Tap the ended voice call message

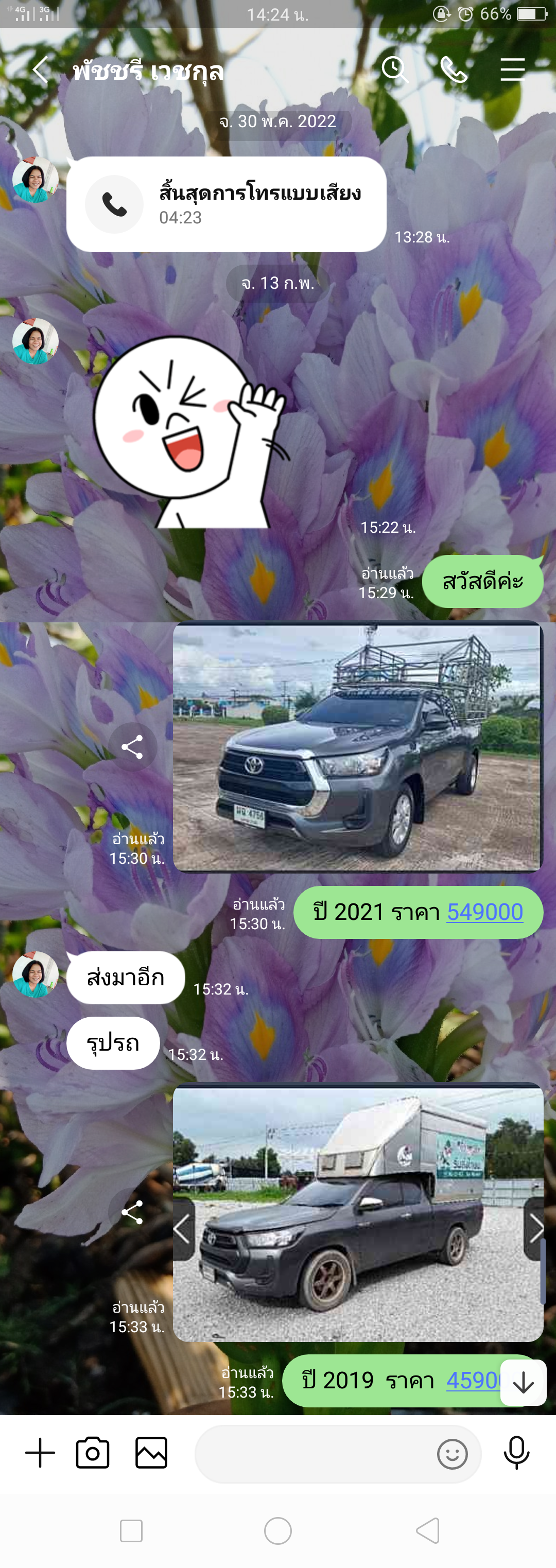tap(226, 204)
